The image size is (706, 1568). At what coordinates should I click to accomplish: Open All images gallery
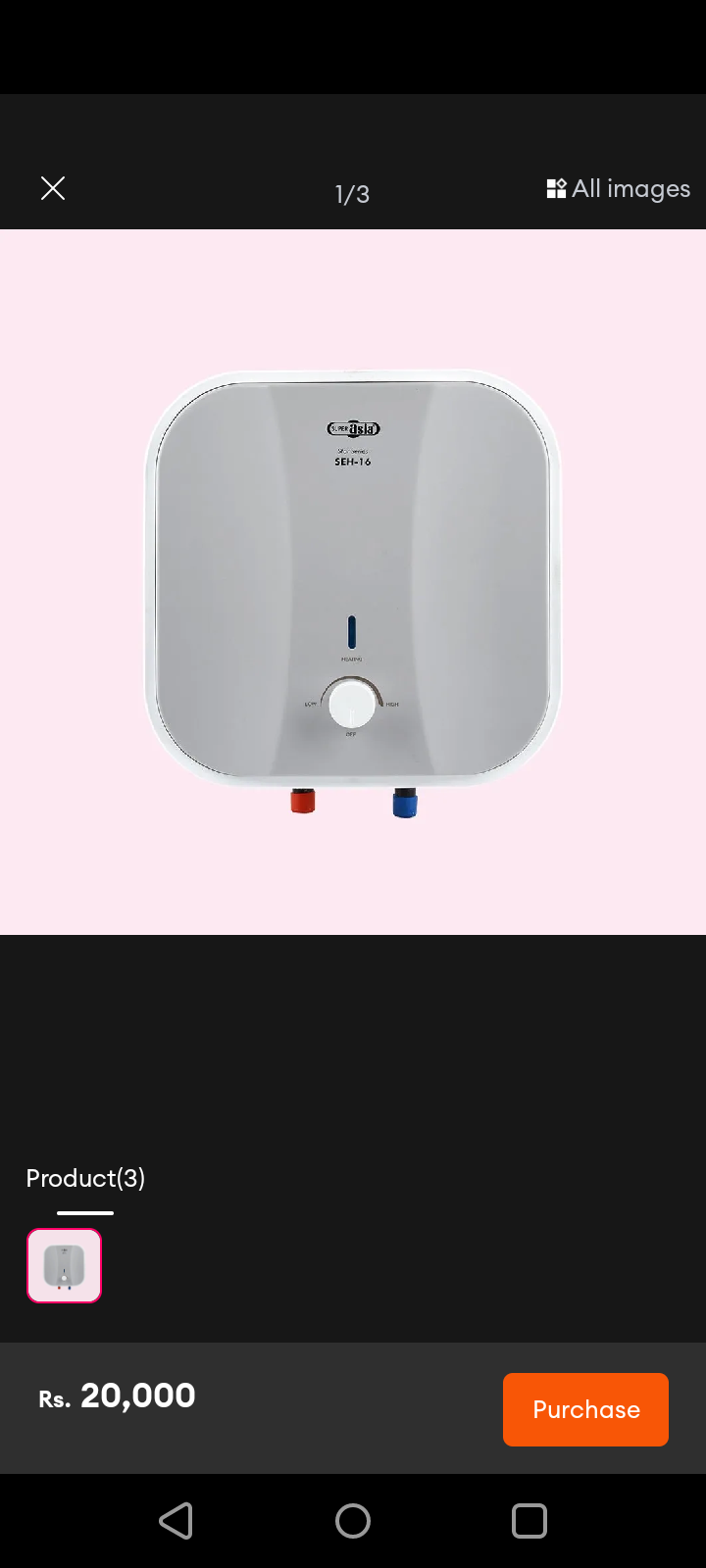619,188
